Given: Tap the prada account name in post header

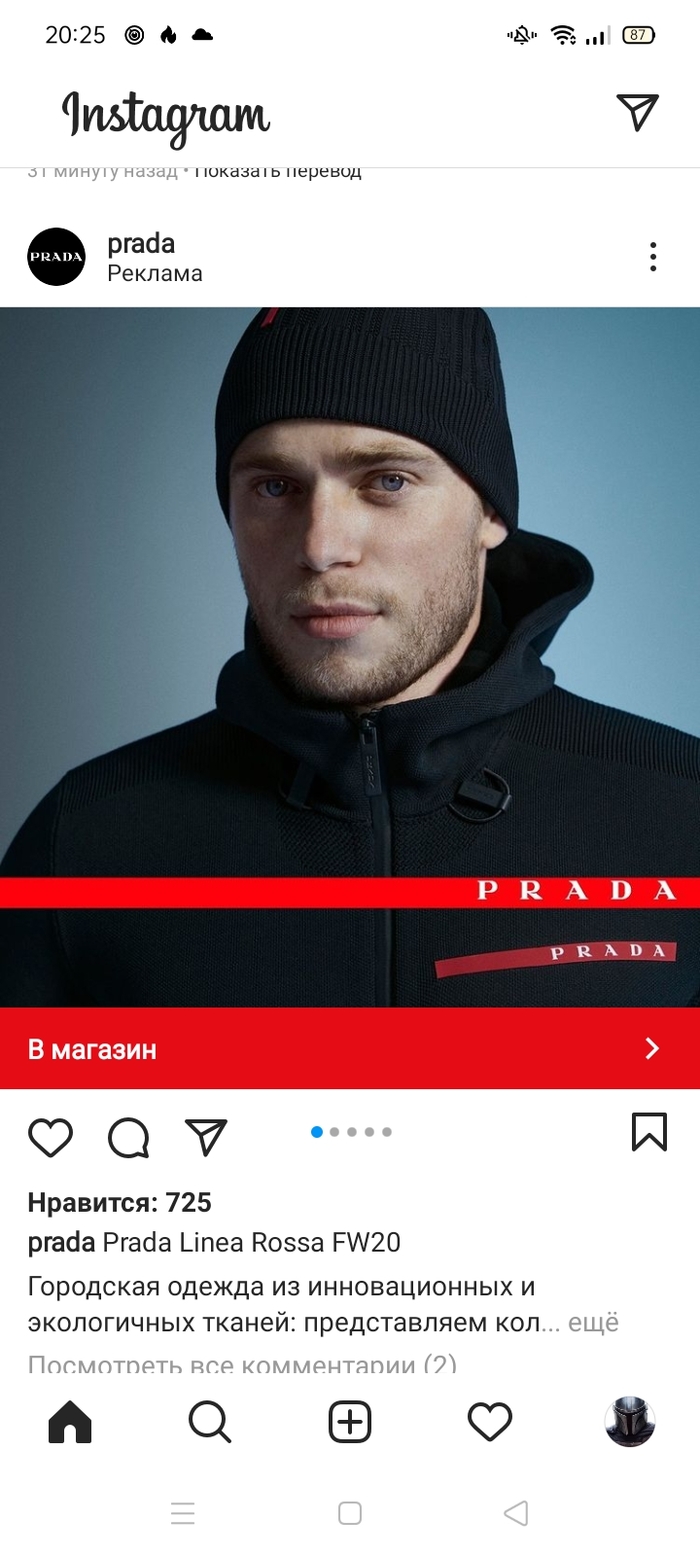Looking at the screenshot, I should click(x=141, y=243).
